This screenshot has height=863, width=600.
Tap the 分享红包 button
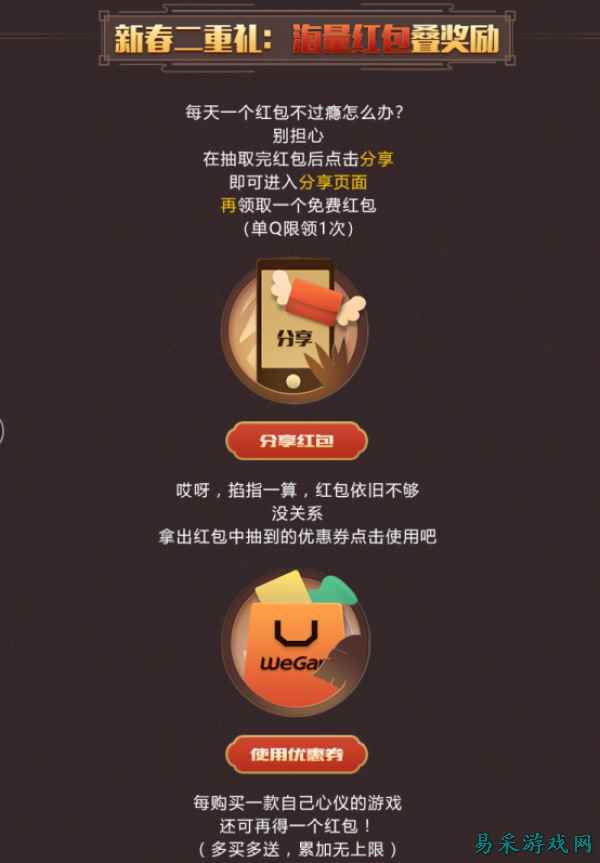297,440
